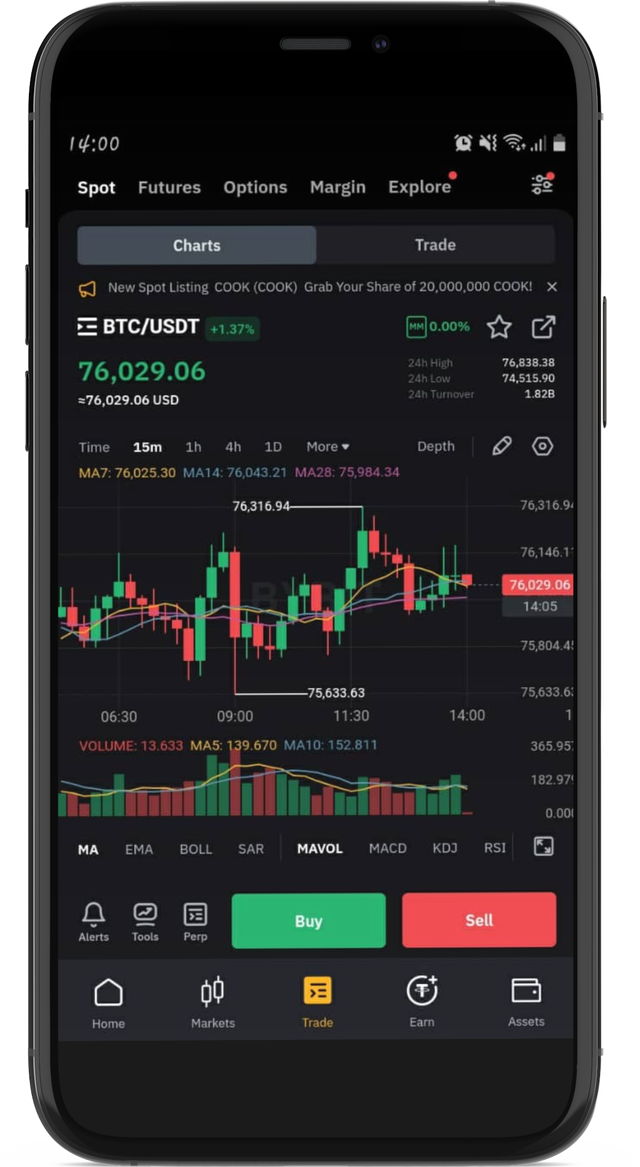Screen dimensions: 640x1167
Task: Tap the red Sell button
Action: [x=479, y=920]
